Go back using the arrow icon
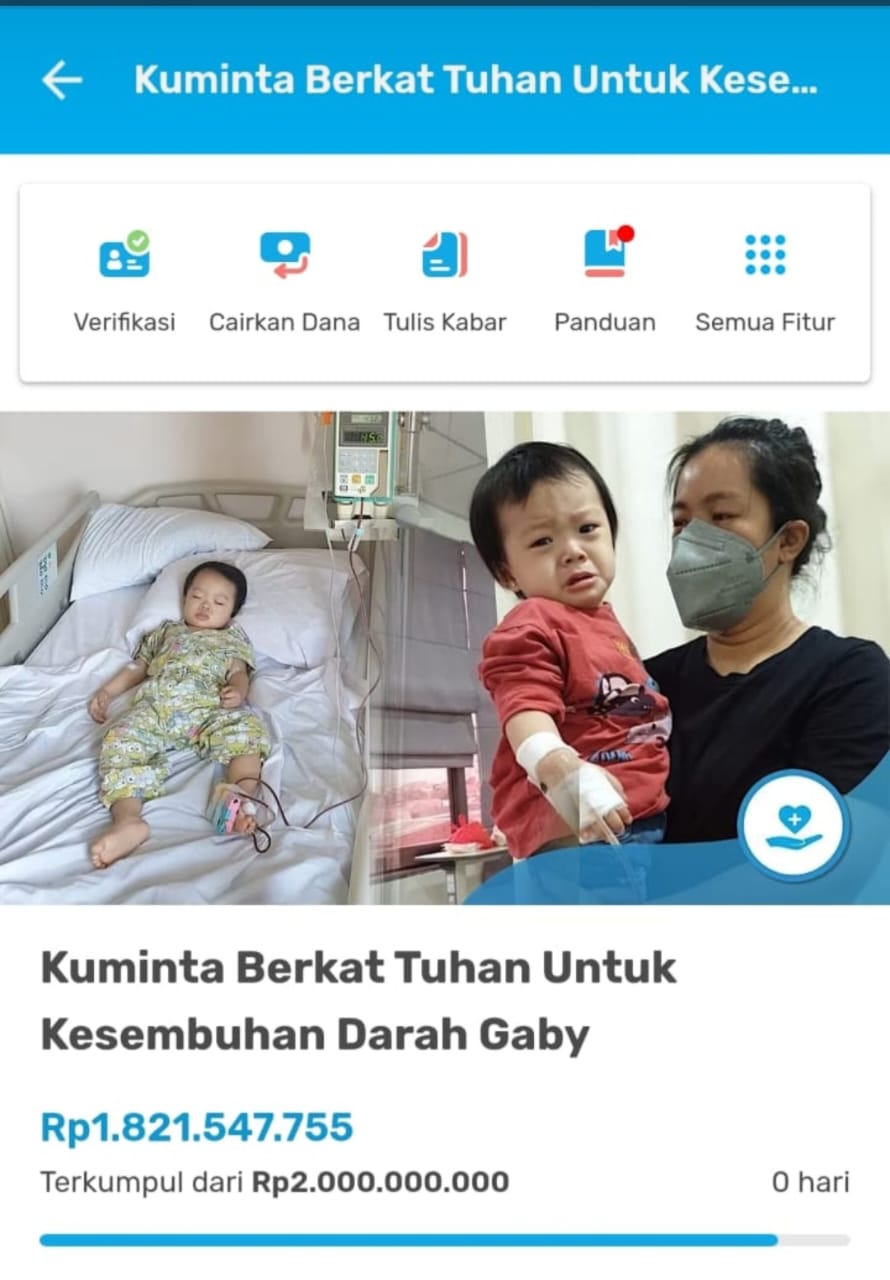890x1280 pixels. click(x=62, y=80)
